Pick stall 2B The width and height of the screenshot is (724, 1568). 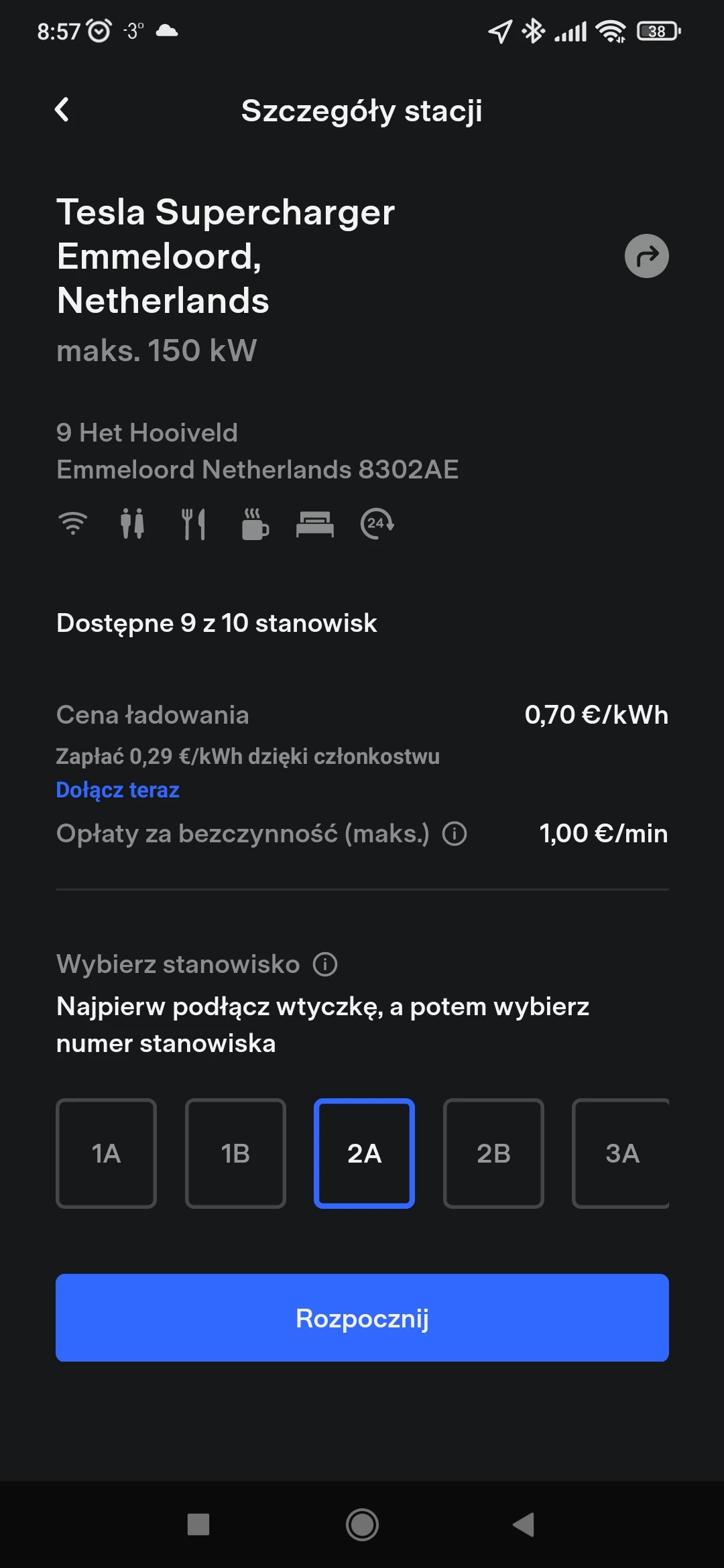(493, 1153)
